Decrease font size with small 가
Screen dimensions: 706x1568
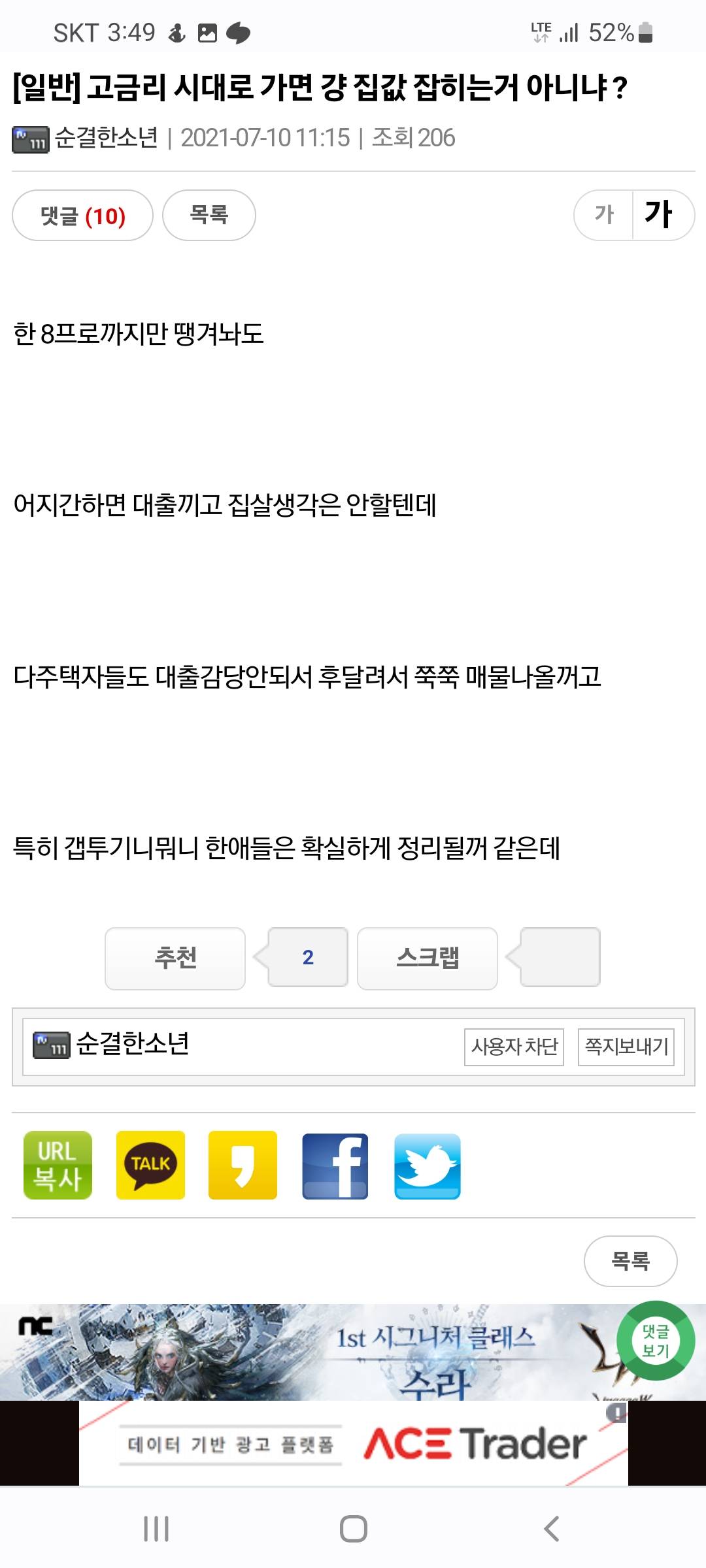[604, 215]
